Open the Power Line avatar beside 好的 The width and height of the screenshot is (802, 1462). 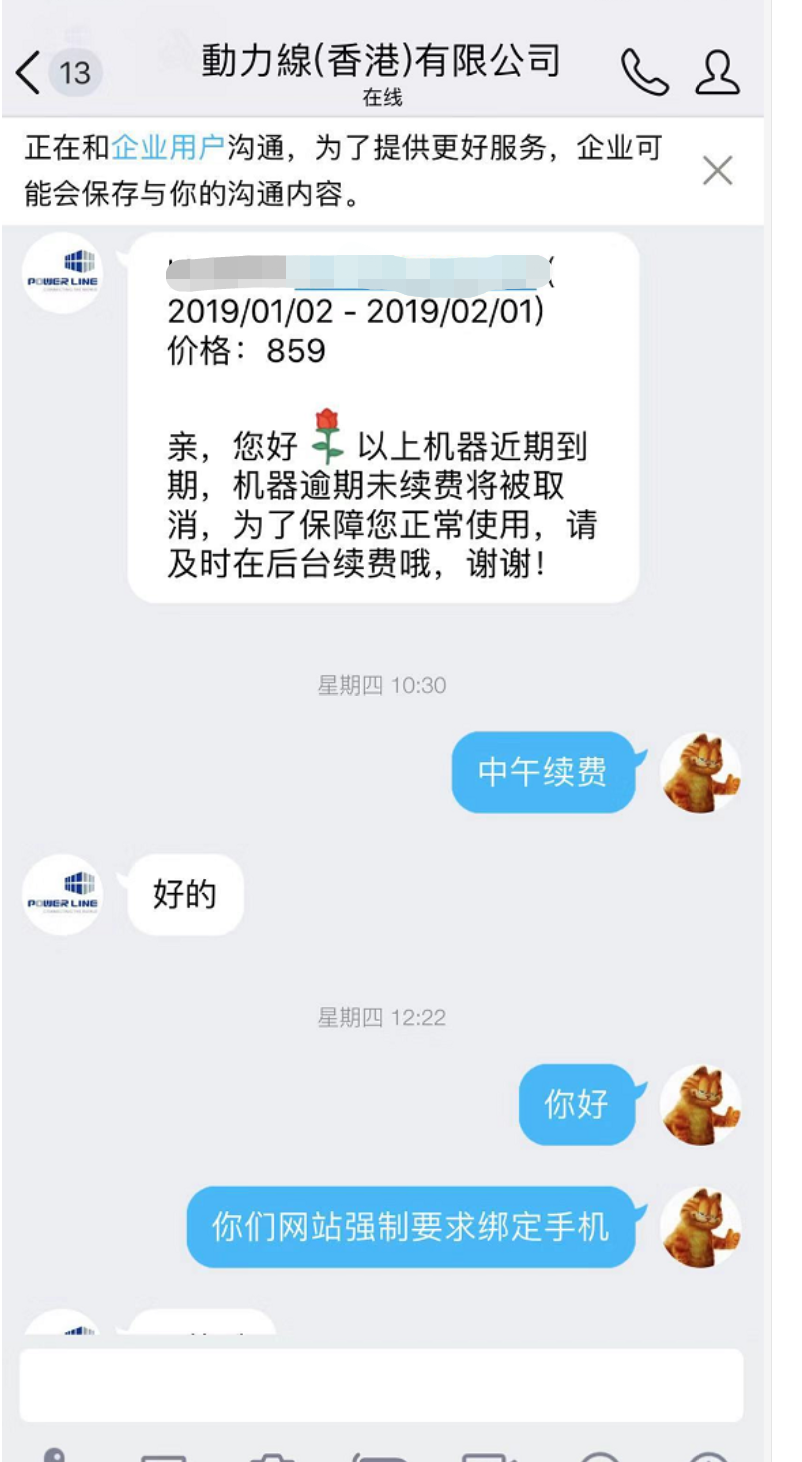(x=63, y=895)
